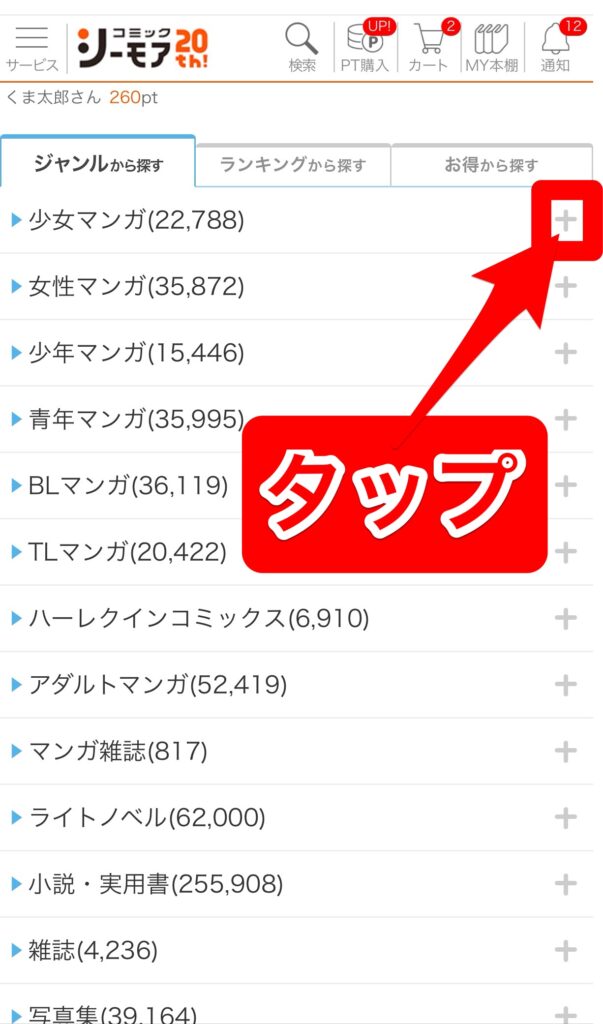
Task: Open the 青年マンガ genre row
Action: 137,419
